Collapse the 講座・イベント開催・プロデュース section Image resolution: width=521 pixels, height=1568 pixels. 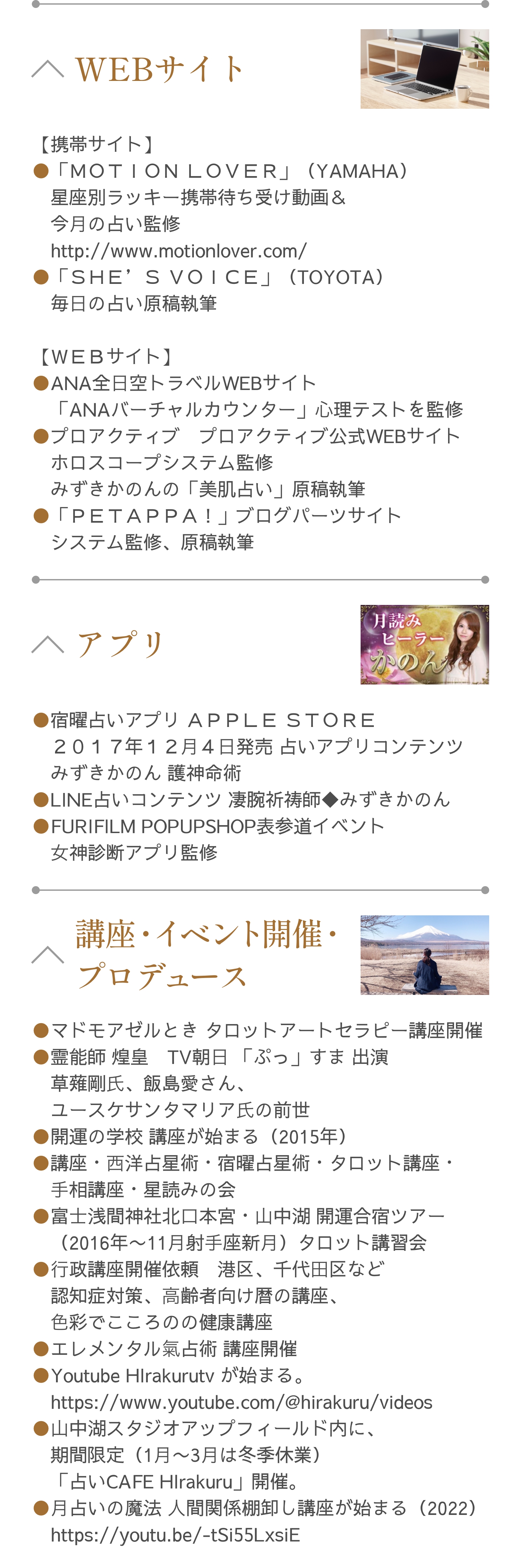[47, 955]
